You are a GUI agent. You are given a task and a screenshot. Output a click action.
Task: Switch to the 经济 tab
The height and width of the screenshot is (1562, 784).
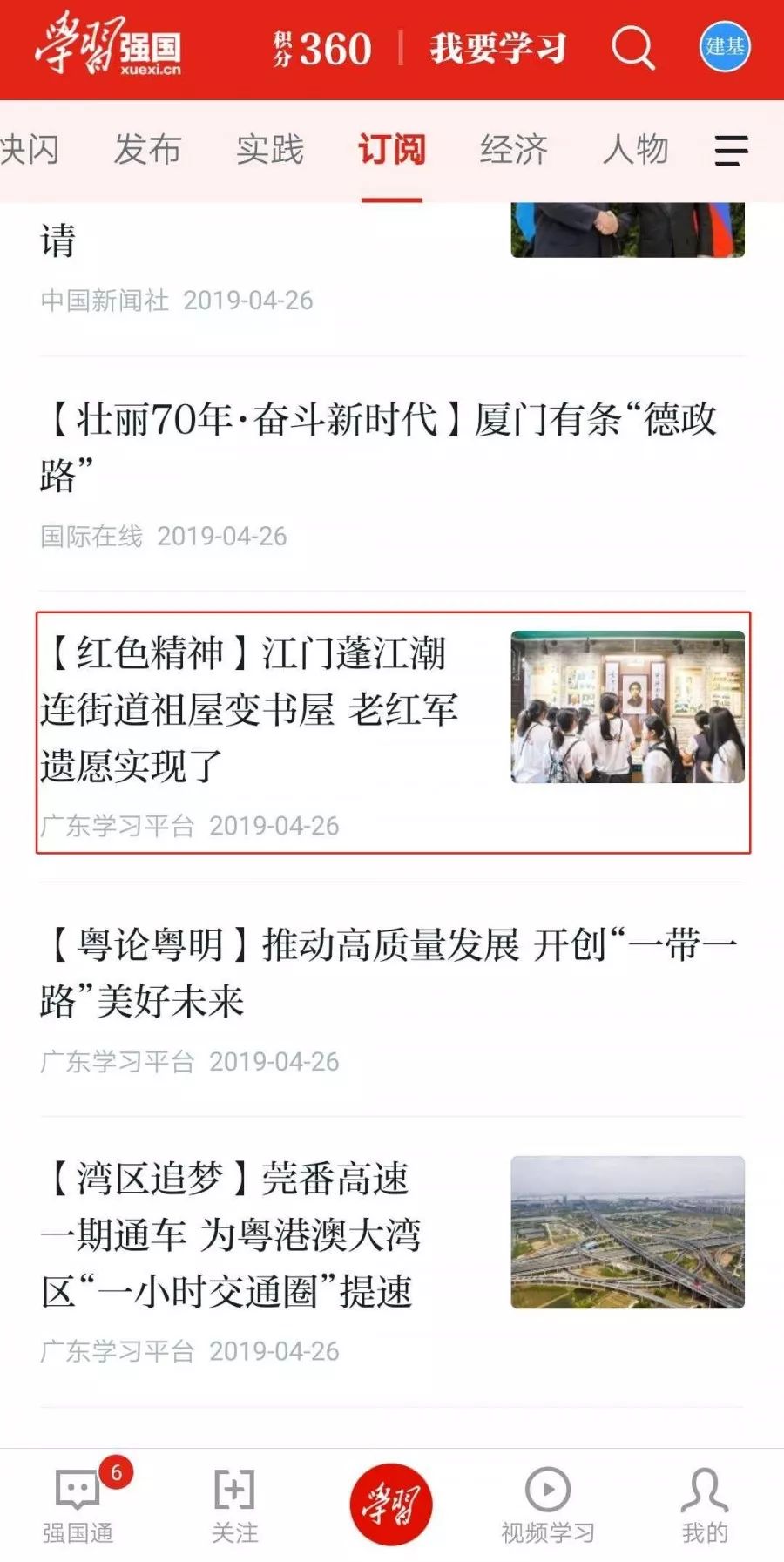[514, 150]
